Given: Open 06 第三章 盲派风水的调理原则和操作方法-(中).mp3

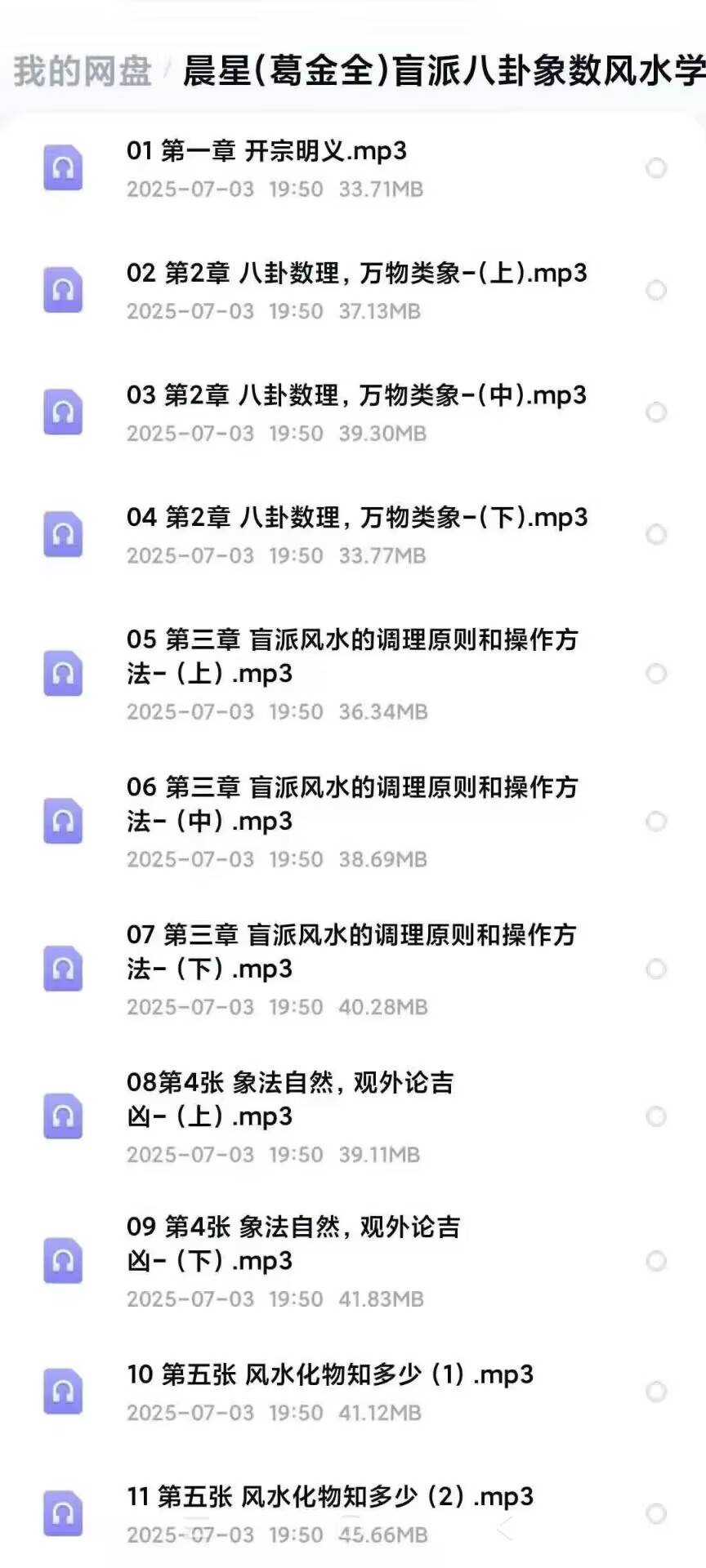Looking at the screenshot, I should [351, 804].
